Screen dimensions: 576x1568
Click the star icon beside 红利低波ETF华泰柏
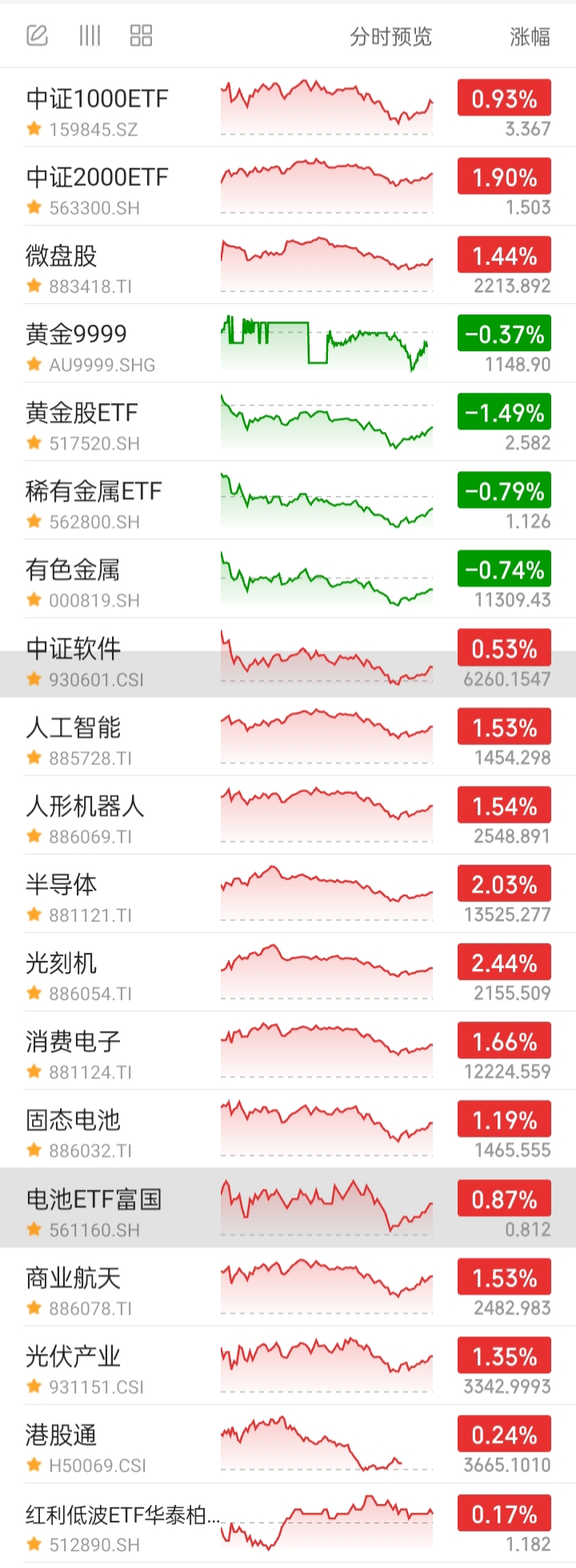tap(33, 1544)
